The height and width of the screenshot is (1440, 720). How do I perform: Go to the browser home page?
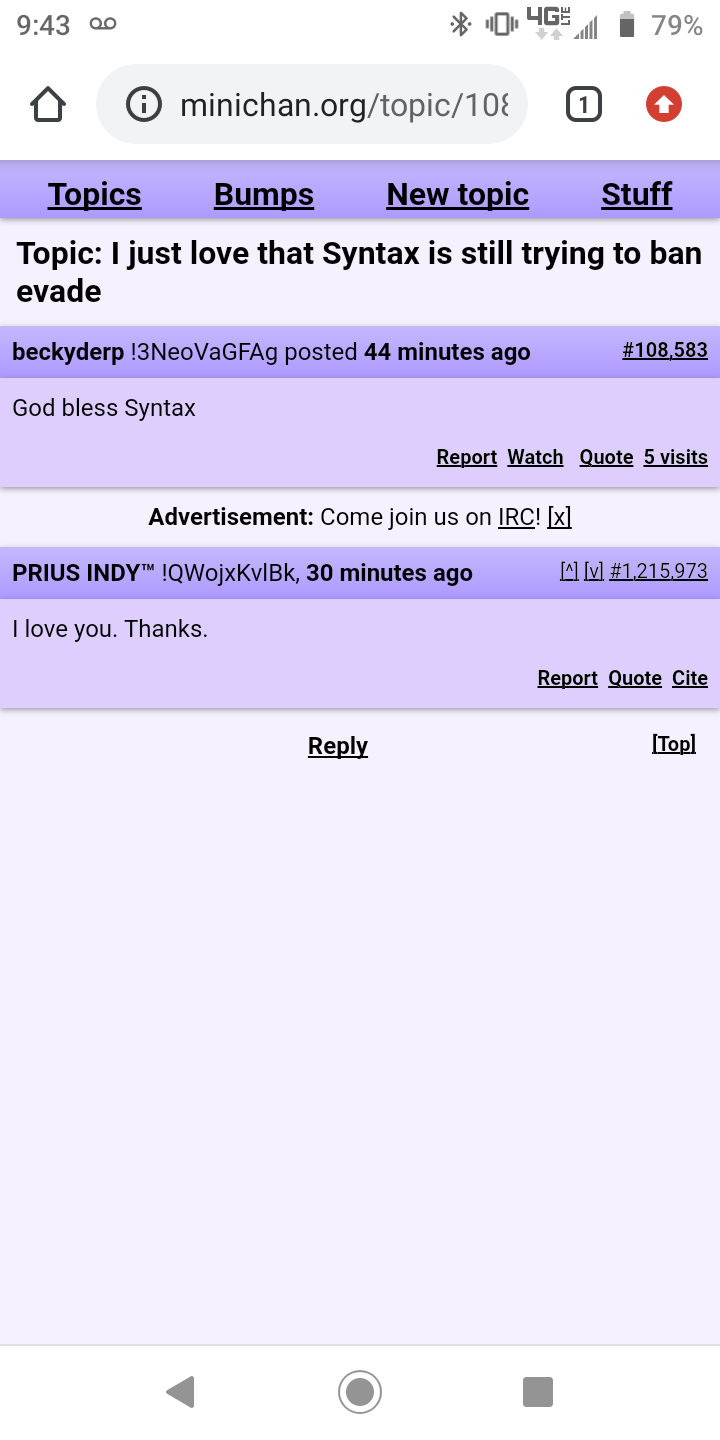[x=48, y=104]
